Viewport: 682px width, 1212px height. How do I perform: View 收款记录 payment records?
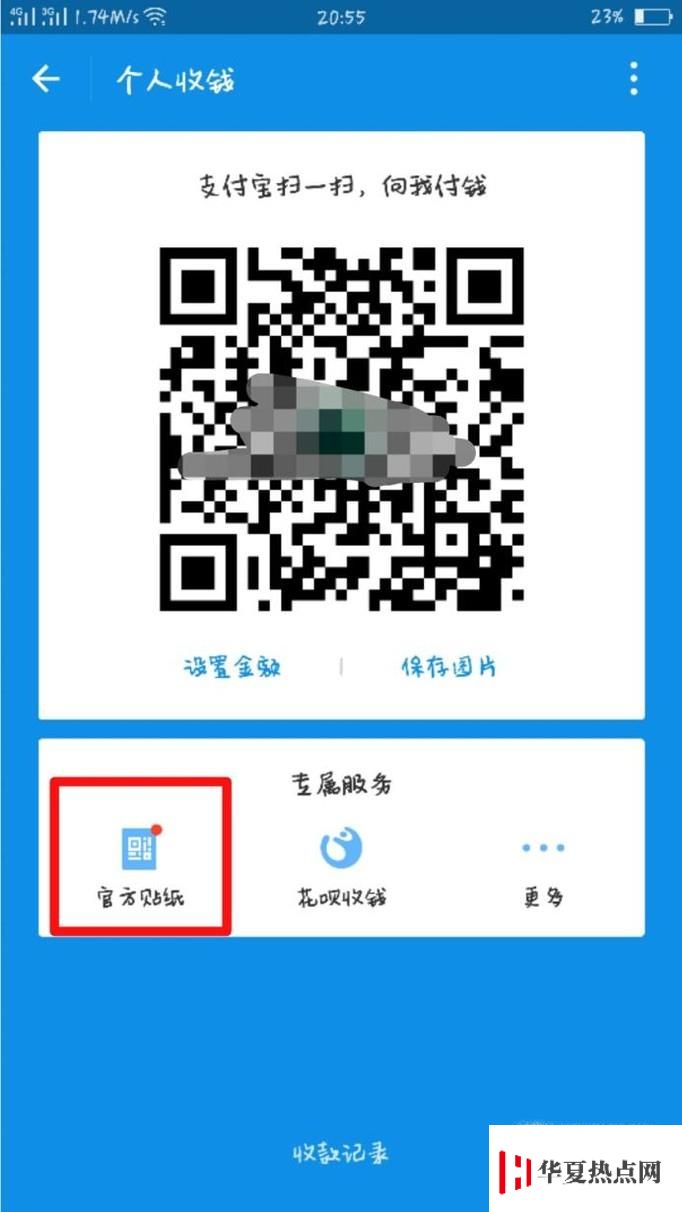340,1153
